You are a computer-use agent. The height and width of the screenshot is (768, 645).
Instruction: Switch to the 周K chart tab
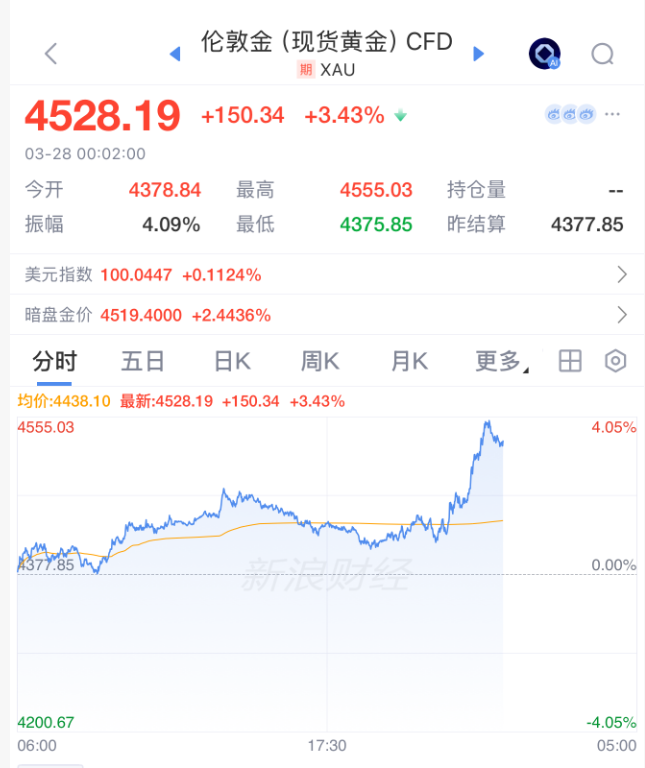coord(320,362)
